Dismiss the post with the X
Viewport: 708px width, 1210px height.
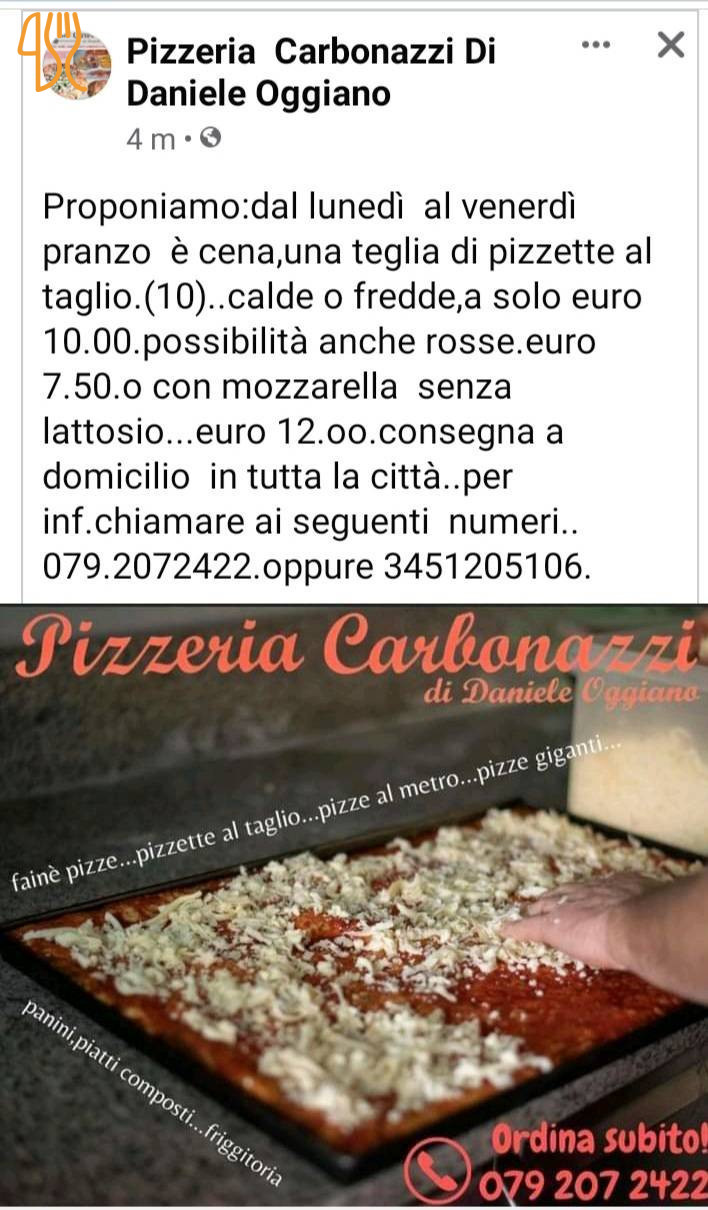(670, 45)
